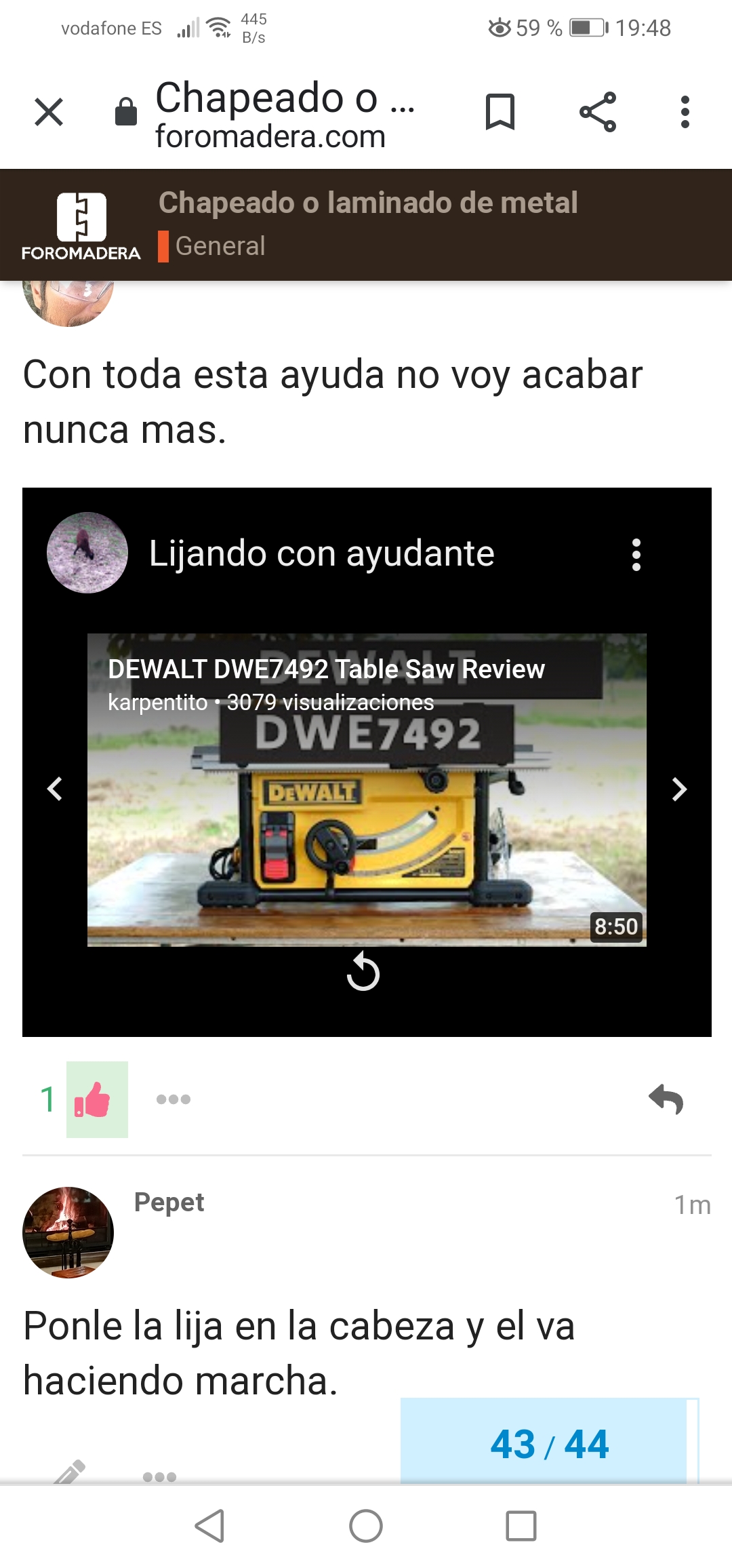Show next suggested video
Viewport: 732px width, 1568px height.
(679, 789)
